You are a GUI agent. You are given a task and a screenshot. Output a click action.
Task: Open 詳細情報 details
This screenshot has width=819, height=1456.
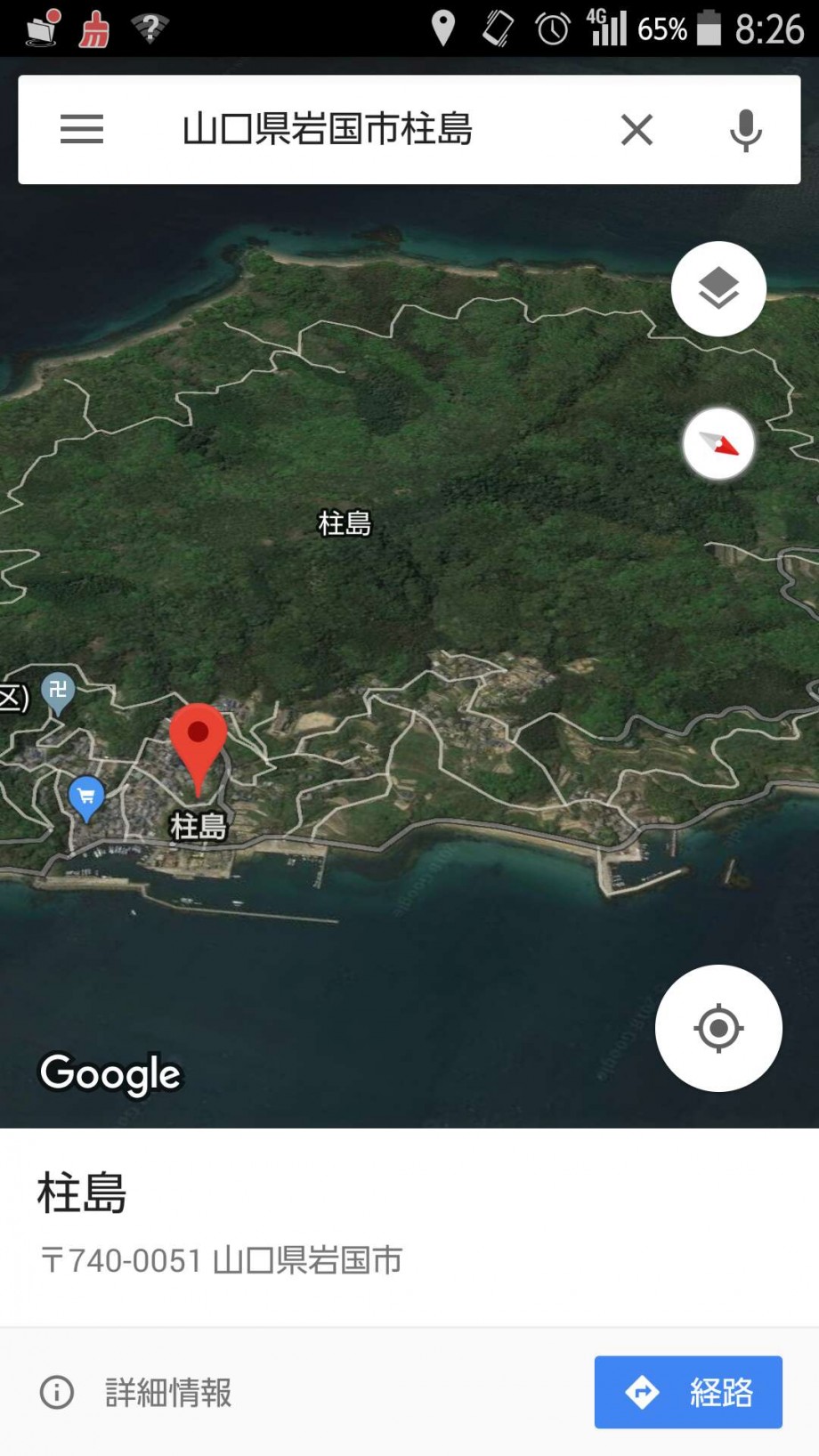point(136,1392)
